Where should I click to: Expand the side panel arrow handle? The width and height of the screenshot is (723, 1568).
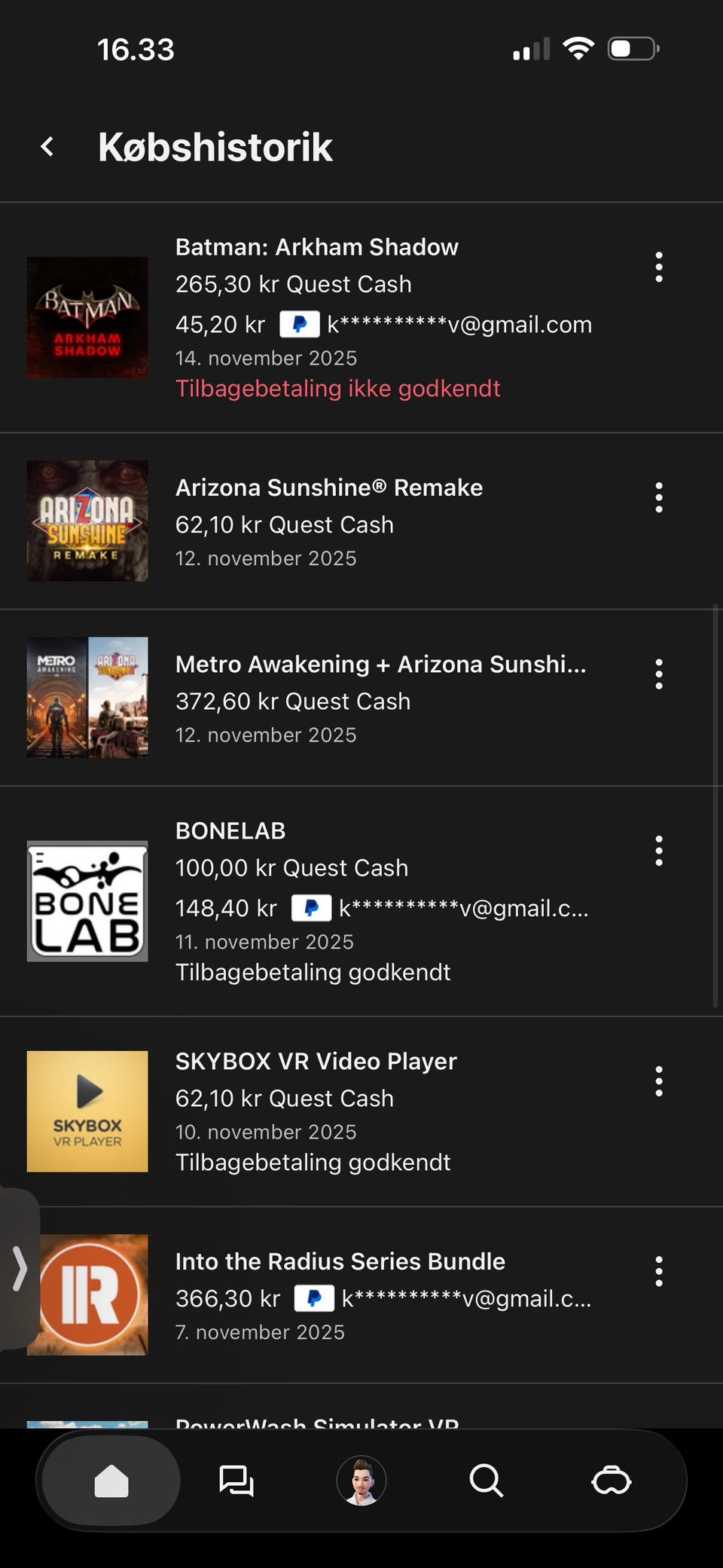tap(20, 1268)
